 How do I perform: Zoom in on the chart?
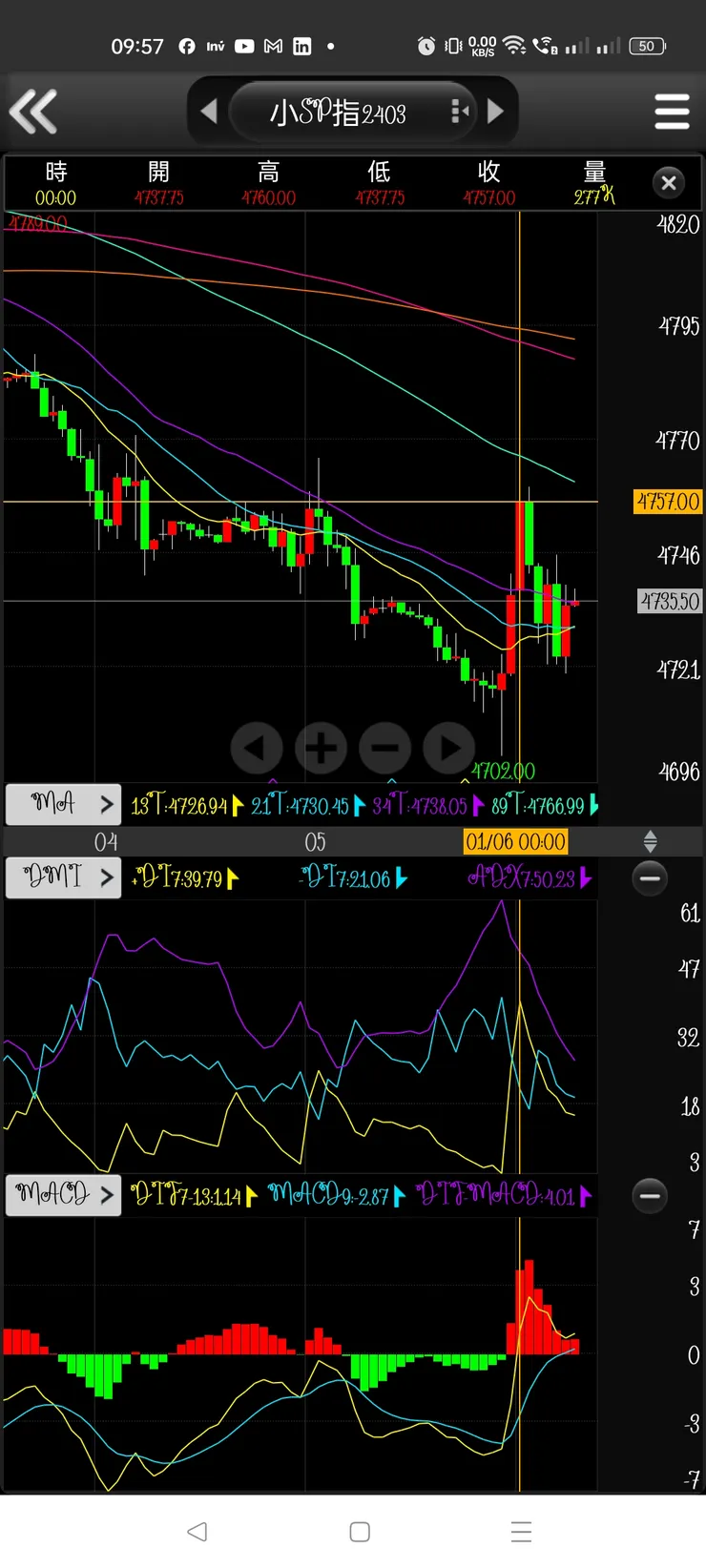pyautogui.click(x=321, y=749)
